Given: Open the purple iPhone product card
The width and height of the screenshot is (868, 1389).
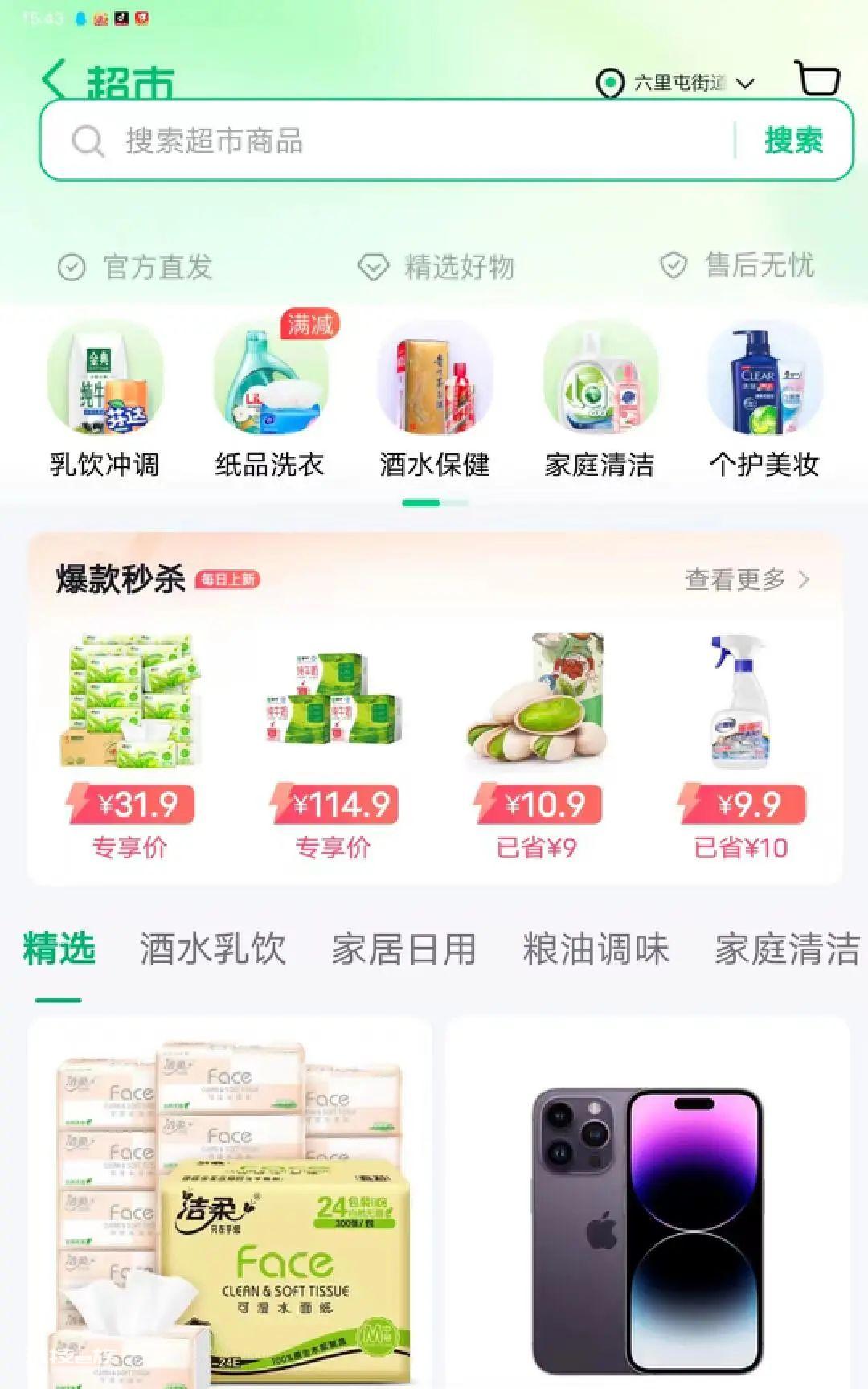Looking at the screenshot, I should tap(648, 1203).
